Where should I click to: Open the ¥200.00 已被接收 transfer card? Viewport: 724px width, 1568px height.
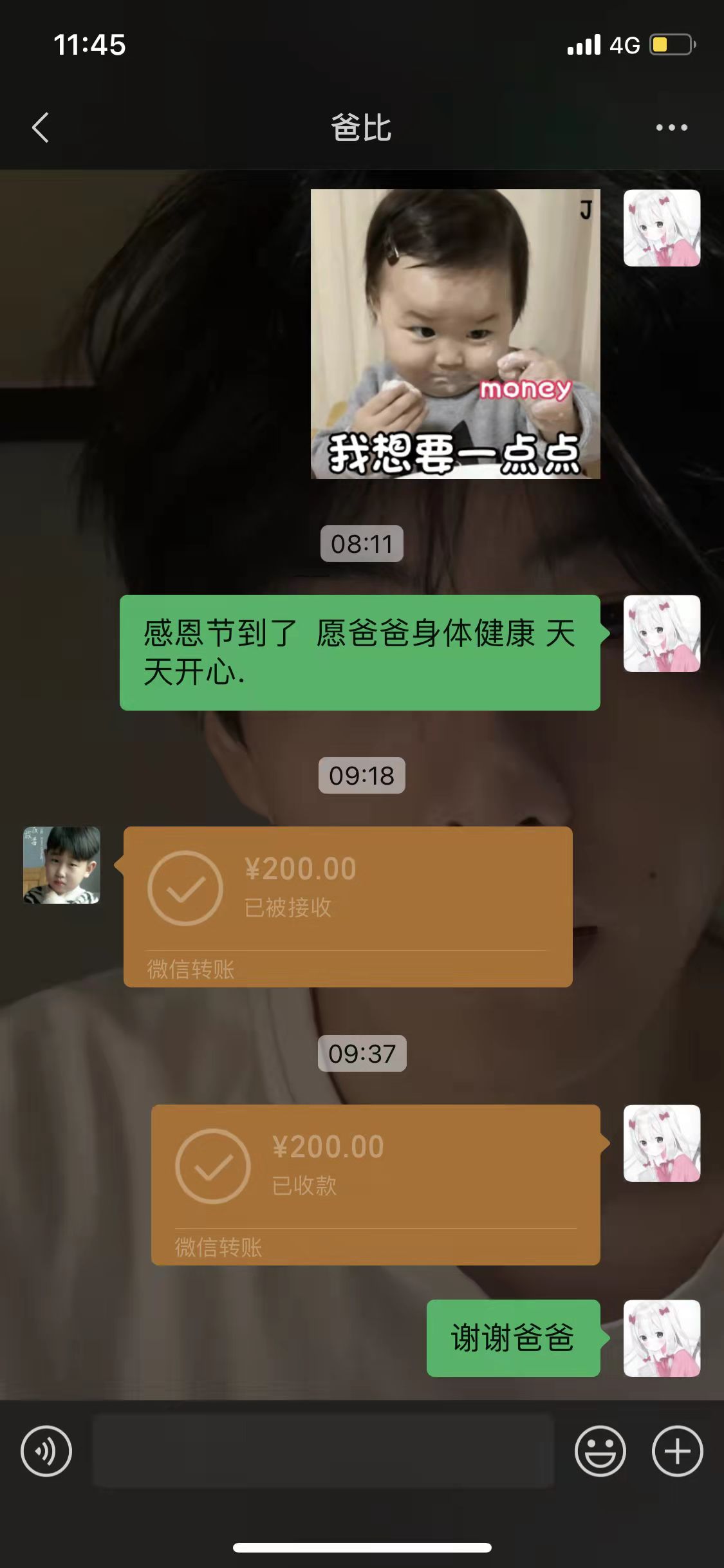pos(348,906)
